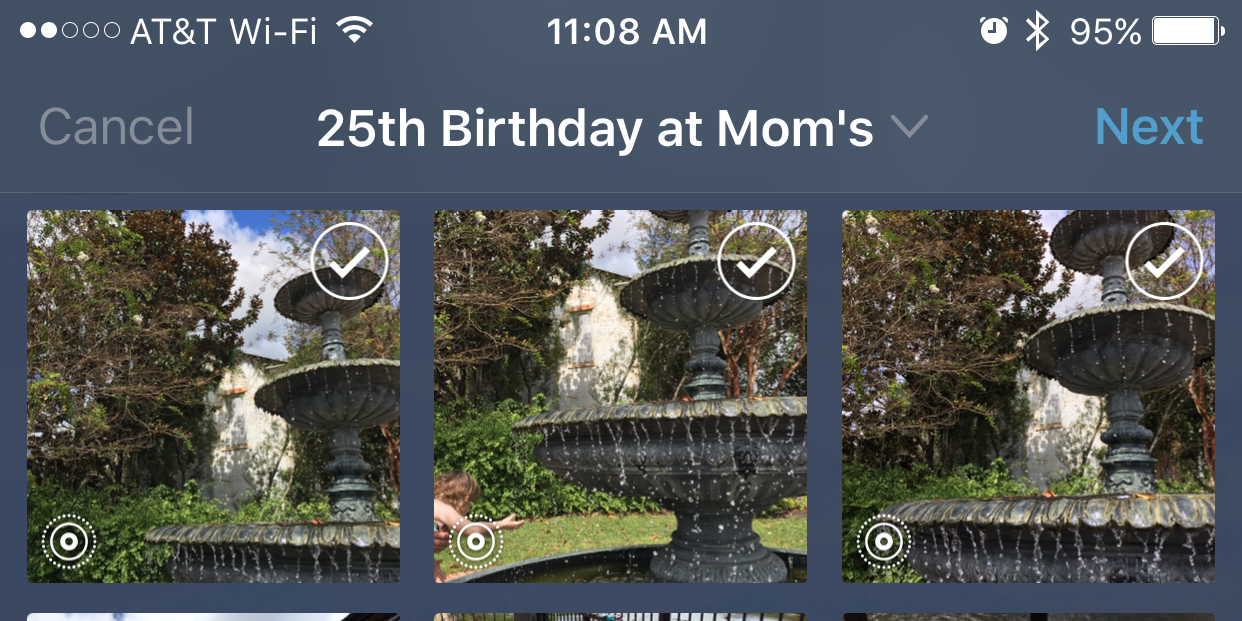Tap Next to continue
The width and height of the screenshot is (1242, 621).
pos(1149,128)
